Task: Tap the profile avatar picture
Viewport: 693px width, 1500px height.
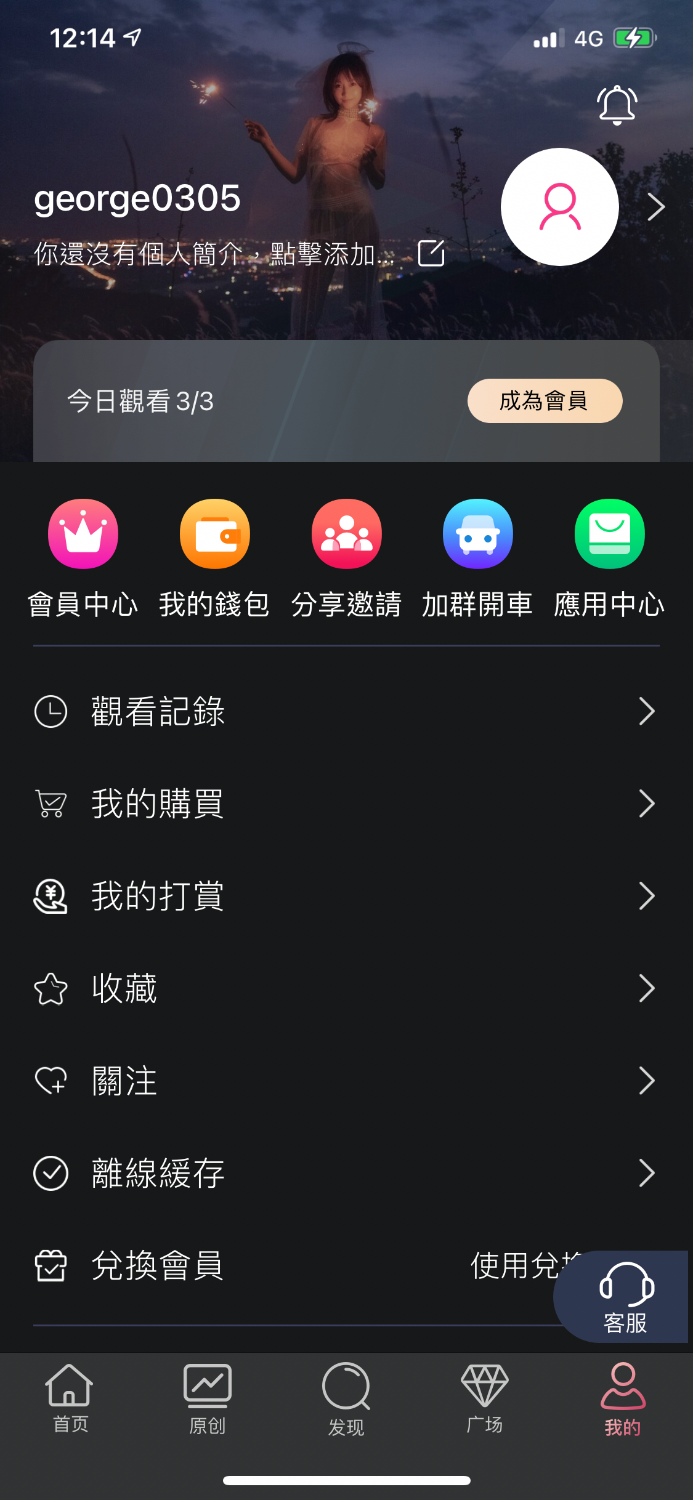Action: pos(559,207)
